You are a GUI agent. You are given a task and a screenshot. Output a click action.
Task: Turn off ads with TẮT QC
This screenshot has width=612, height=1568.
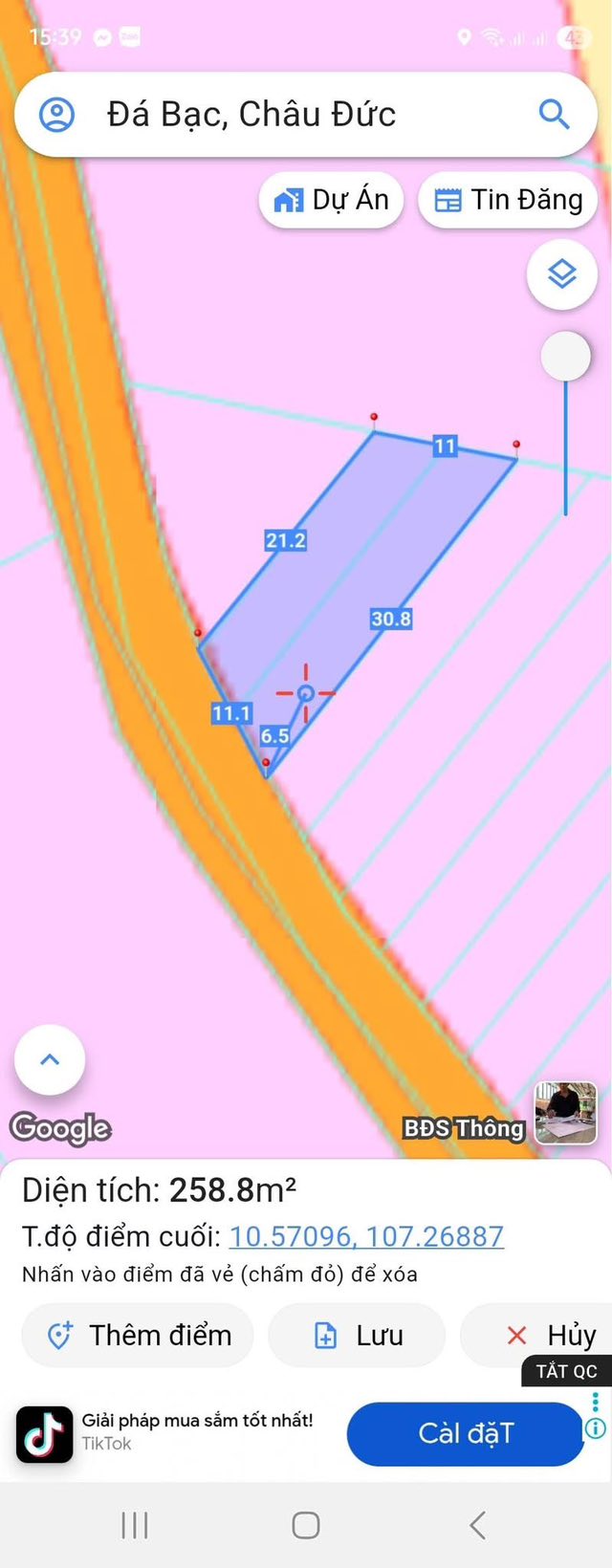566,1371
